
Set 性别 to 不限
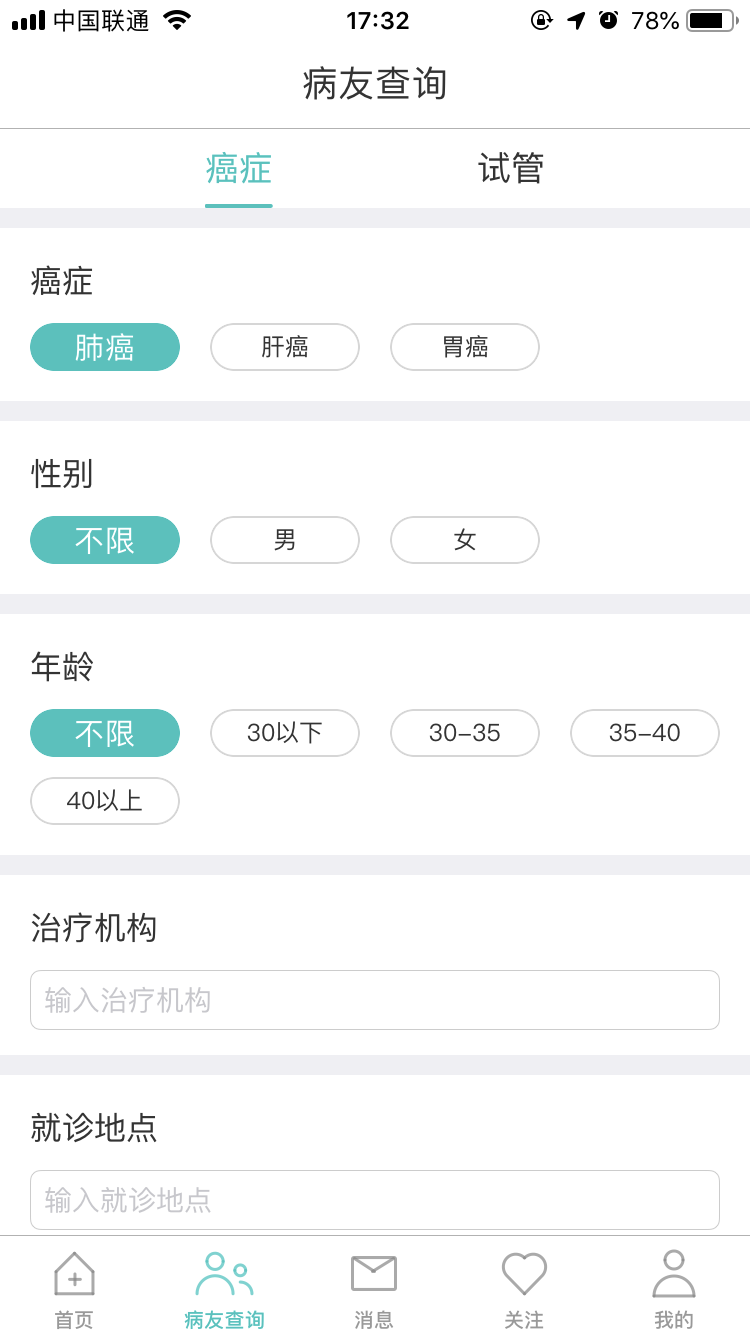tap(105, 540)
